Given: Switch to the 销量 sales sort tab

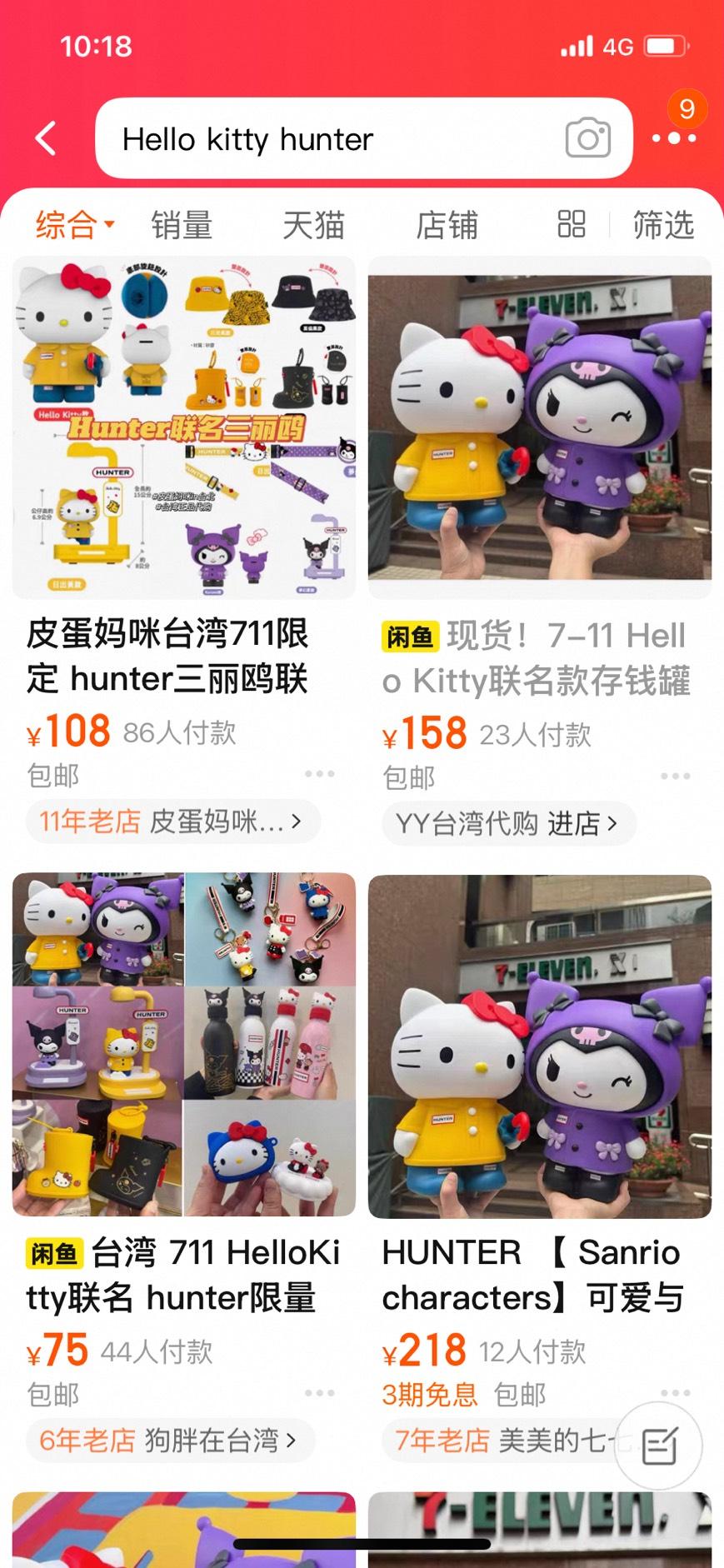Looking at the screenshot, I should click(181, 224).
